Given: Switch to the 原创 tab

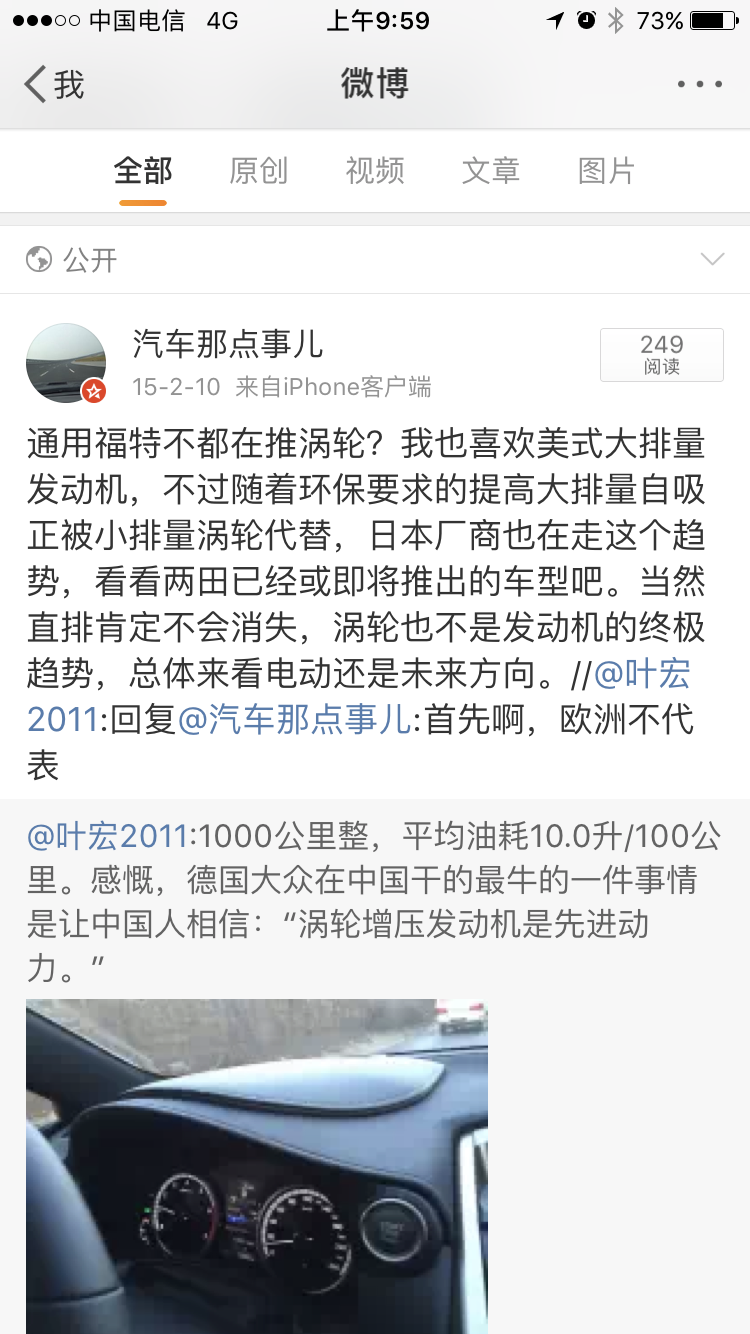Looking at the screenshot, I should (258, 171).
